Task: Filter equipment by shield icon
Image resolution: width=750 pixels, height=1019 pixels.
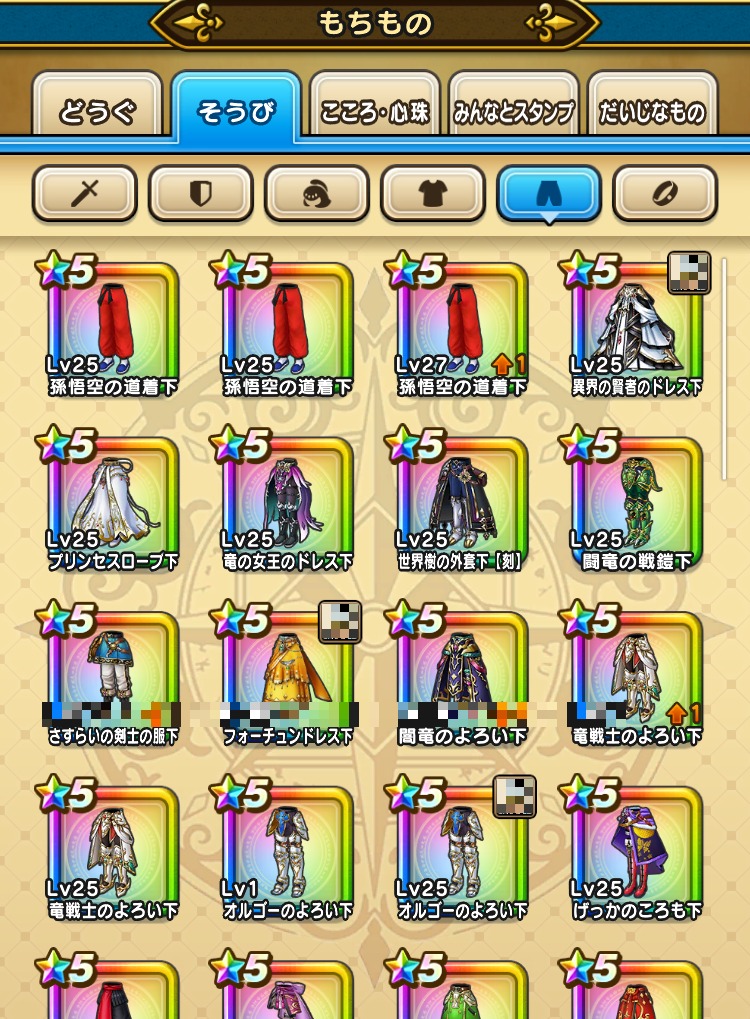Action: pyautogui.click(x=200, y=193)
